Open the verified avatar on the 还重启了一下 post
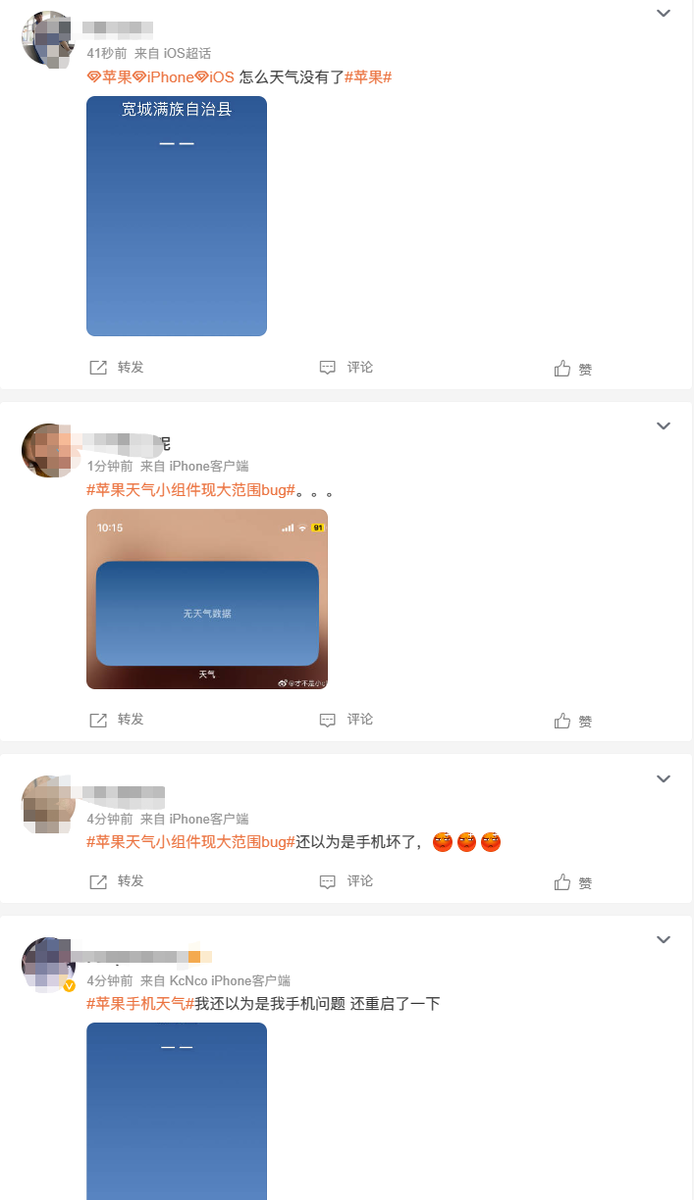 (48, 964)
